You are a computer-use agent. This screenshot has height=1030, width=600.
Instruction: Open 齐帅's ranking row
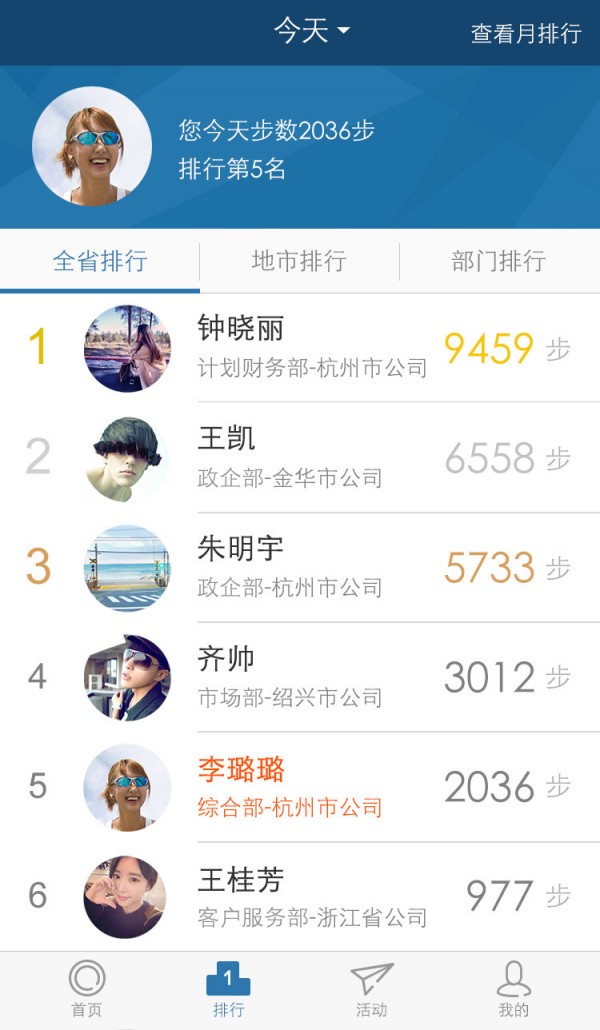(300, 678)
